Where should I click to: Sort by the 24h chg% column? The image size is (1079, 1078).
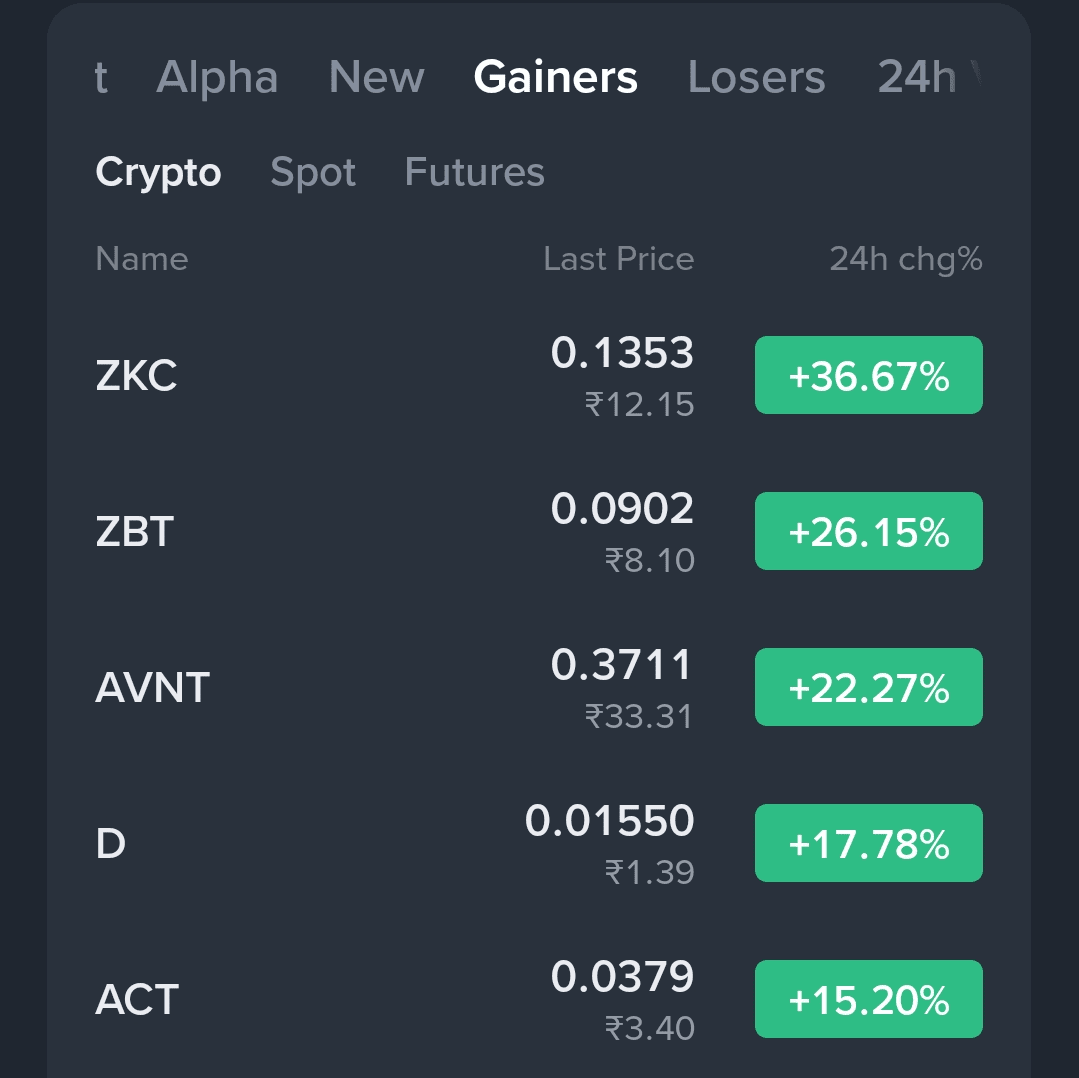905,259
